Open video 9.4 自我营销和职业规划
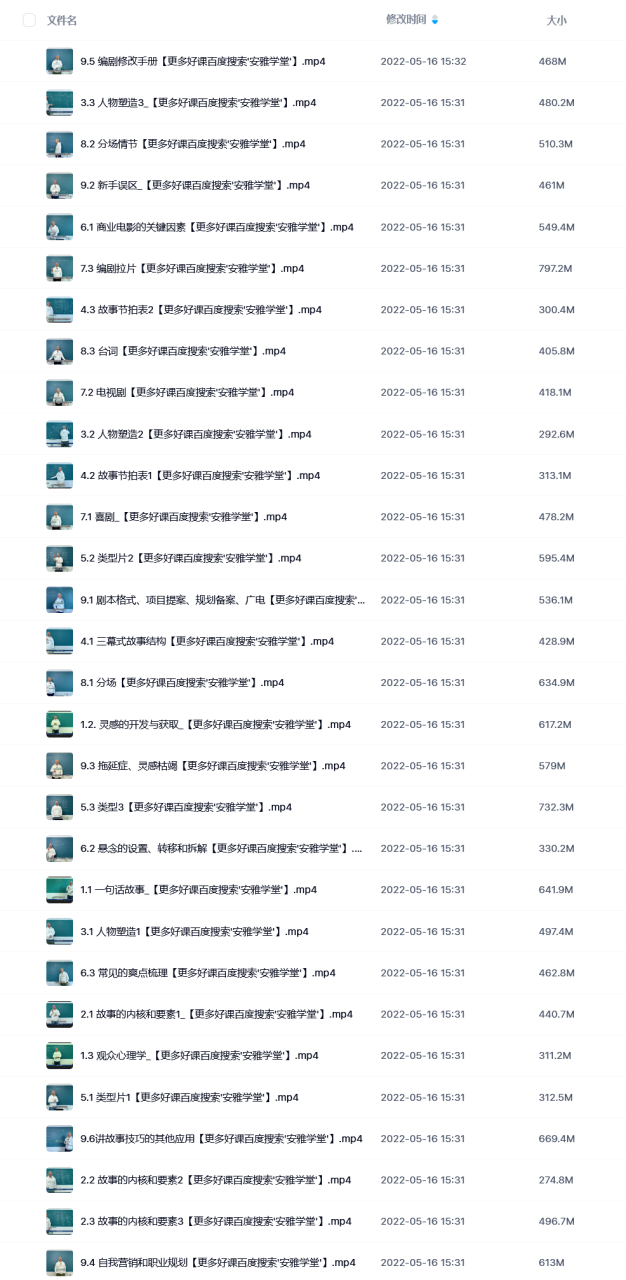Screen dimensions: 626x1280 pyautogui.click(x=217, y=1263)
